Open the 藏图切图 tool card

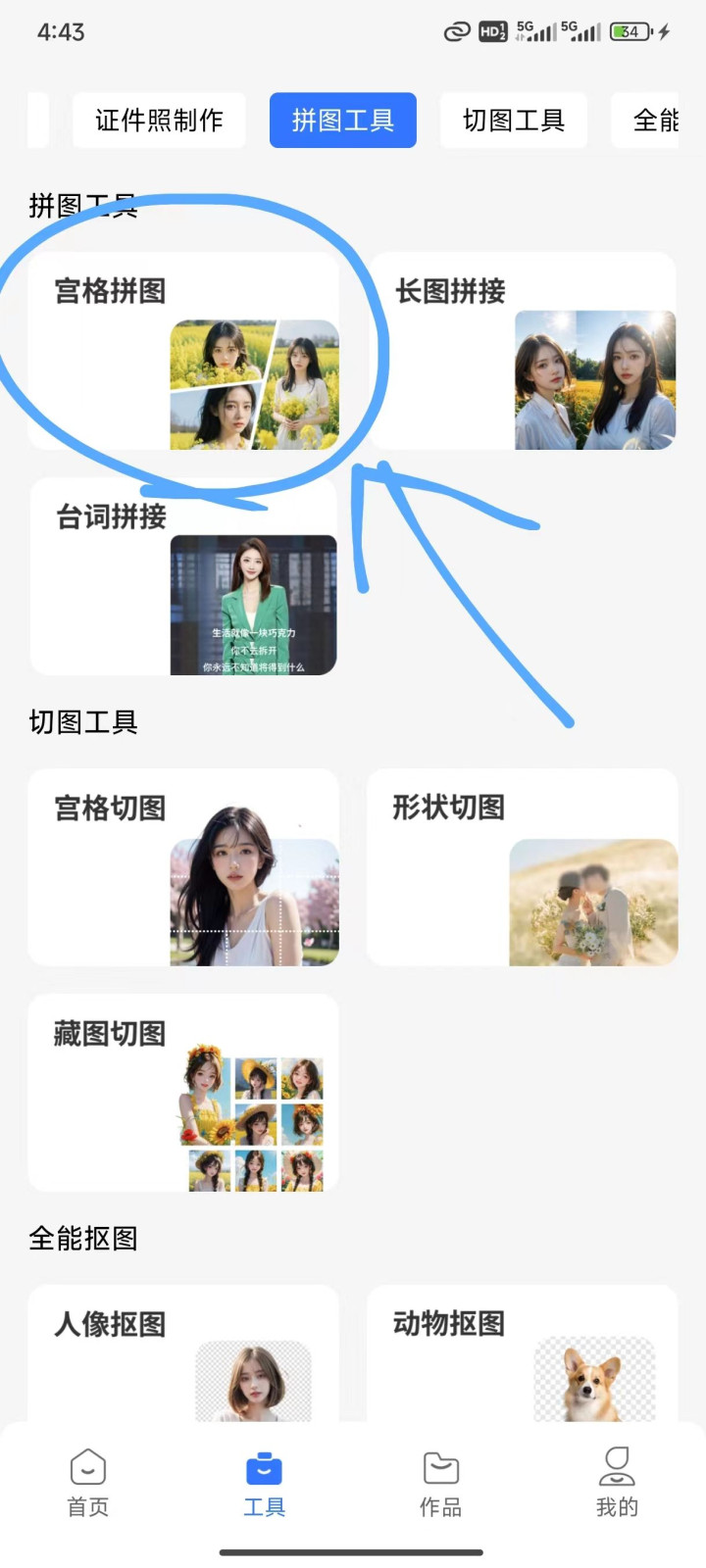tap(183, 1093)
